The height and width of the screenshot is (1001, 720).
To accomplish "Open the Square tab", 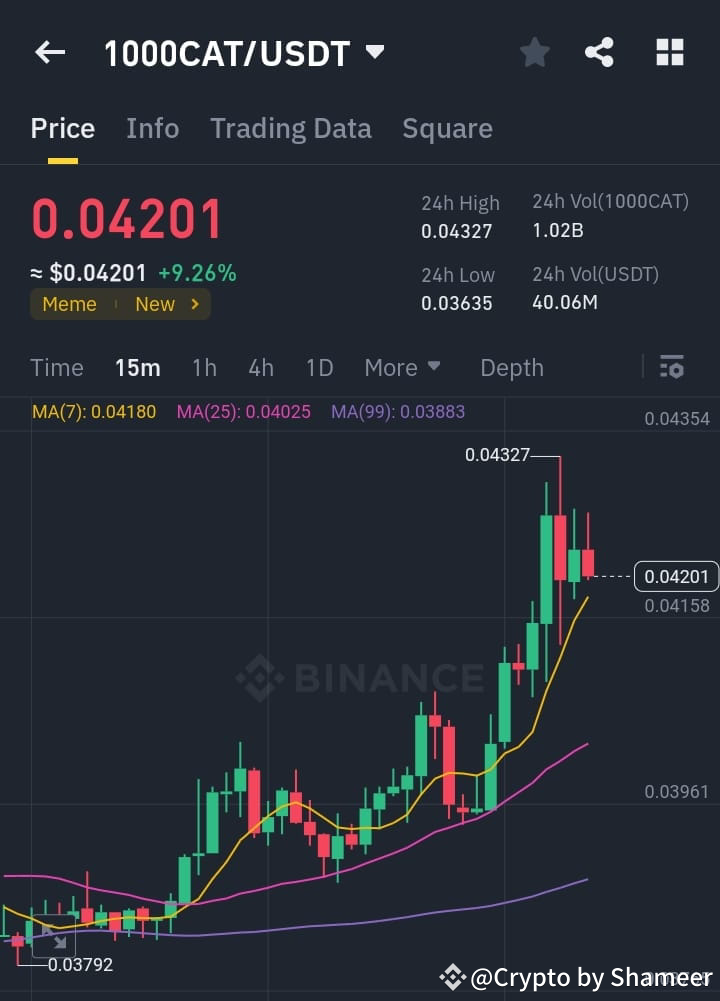I will [x=447, y=128].
